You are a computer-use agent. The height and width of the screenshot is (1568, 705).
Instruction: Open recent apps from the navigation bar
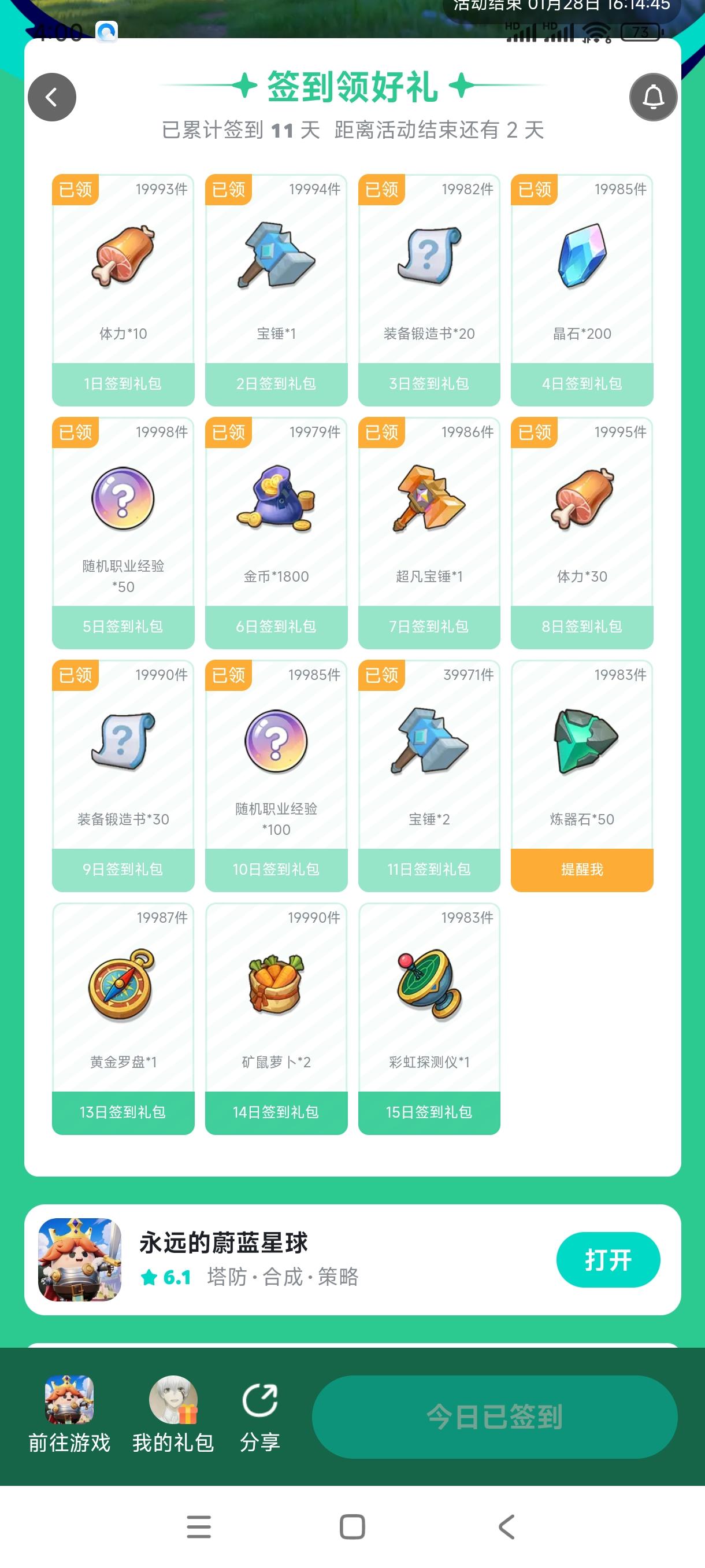pyautogui.click(x=199, y=1526)
